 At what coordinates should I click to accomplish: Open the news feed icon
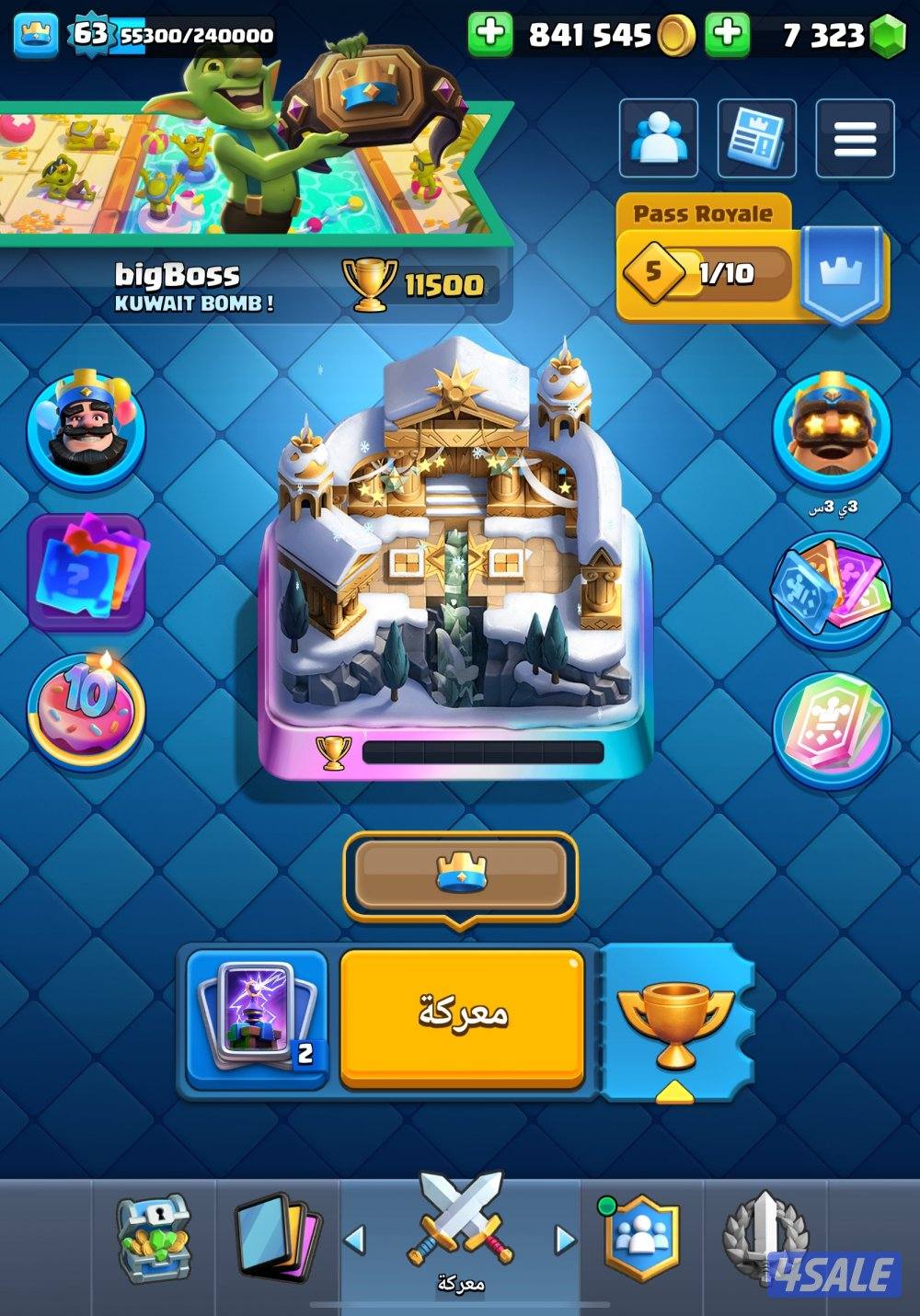click(x=756, y=139)
